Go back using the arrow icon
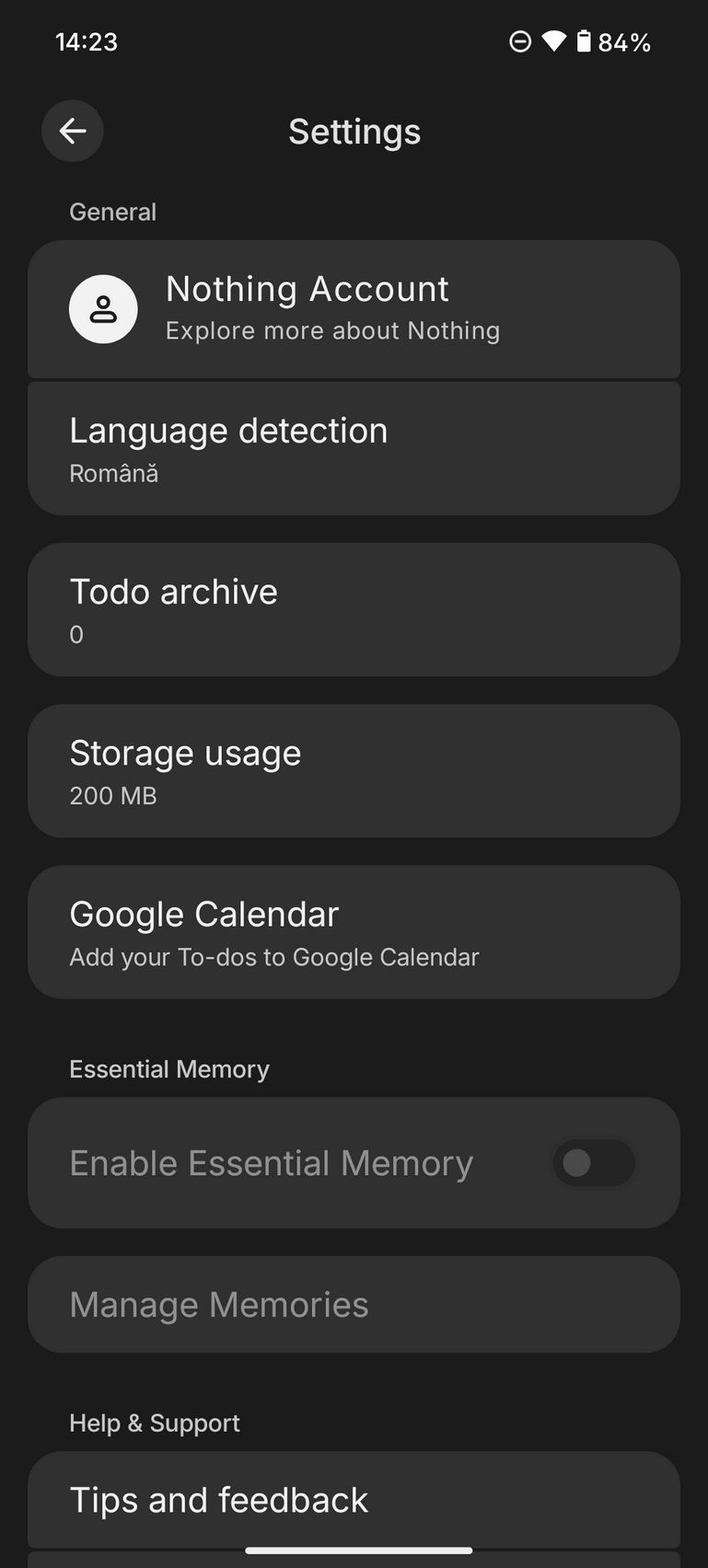Viewport: 708px width, 1568px height. [x=73, y=132]
